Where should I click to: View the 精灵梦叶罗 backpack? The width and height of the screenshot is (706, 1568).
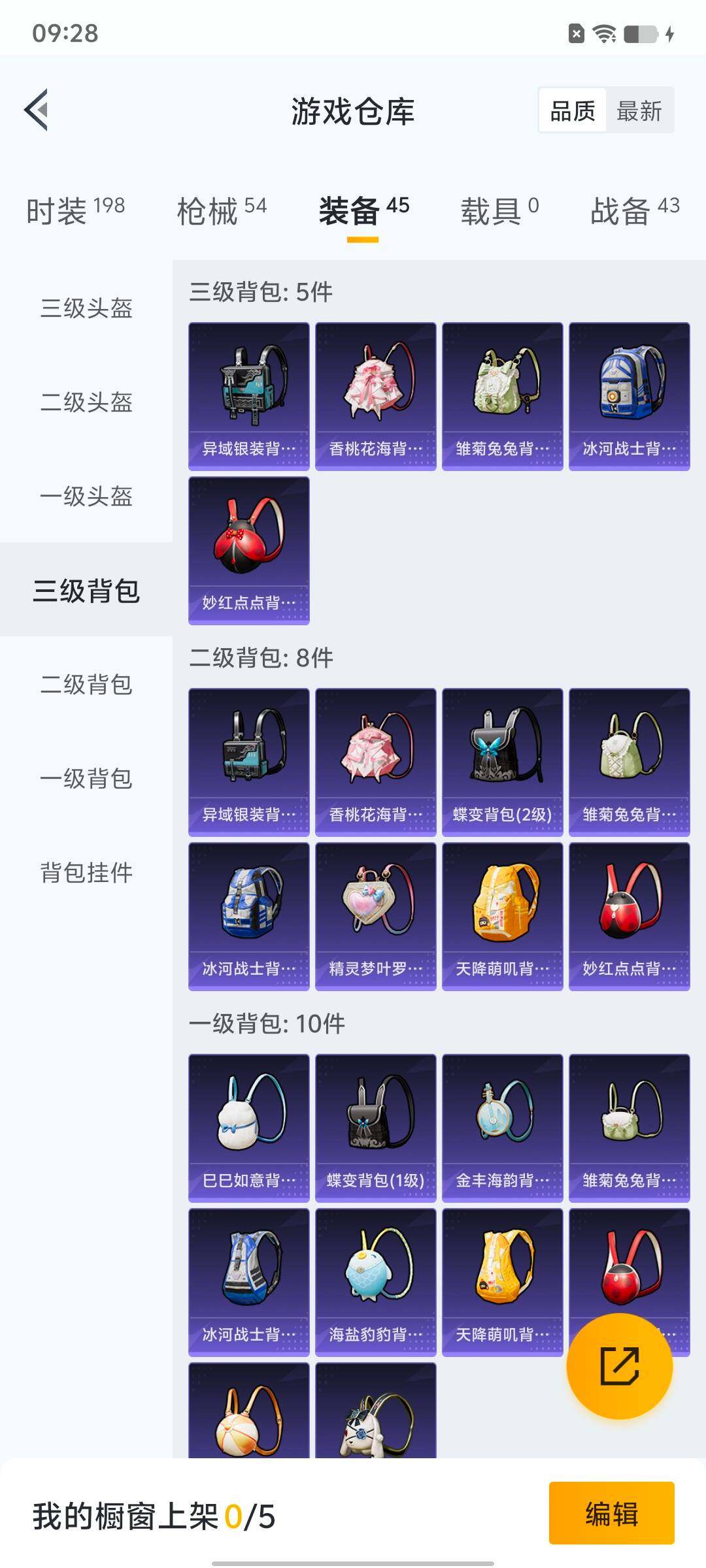click(375, 916)
